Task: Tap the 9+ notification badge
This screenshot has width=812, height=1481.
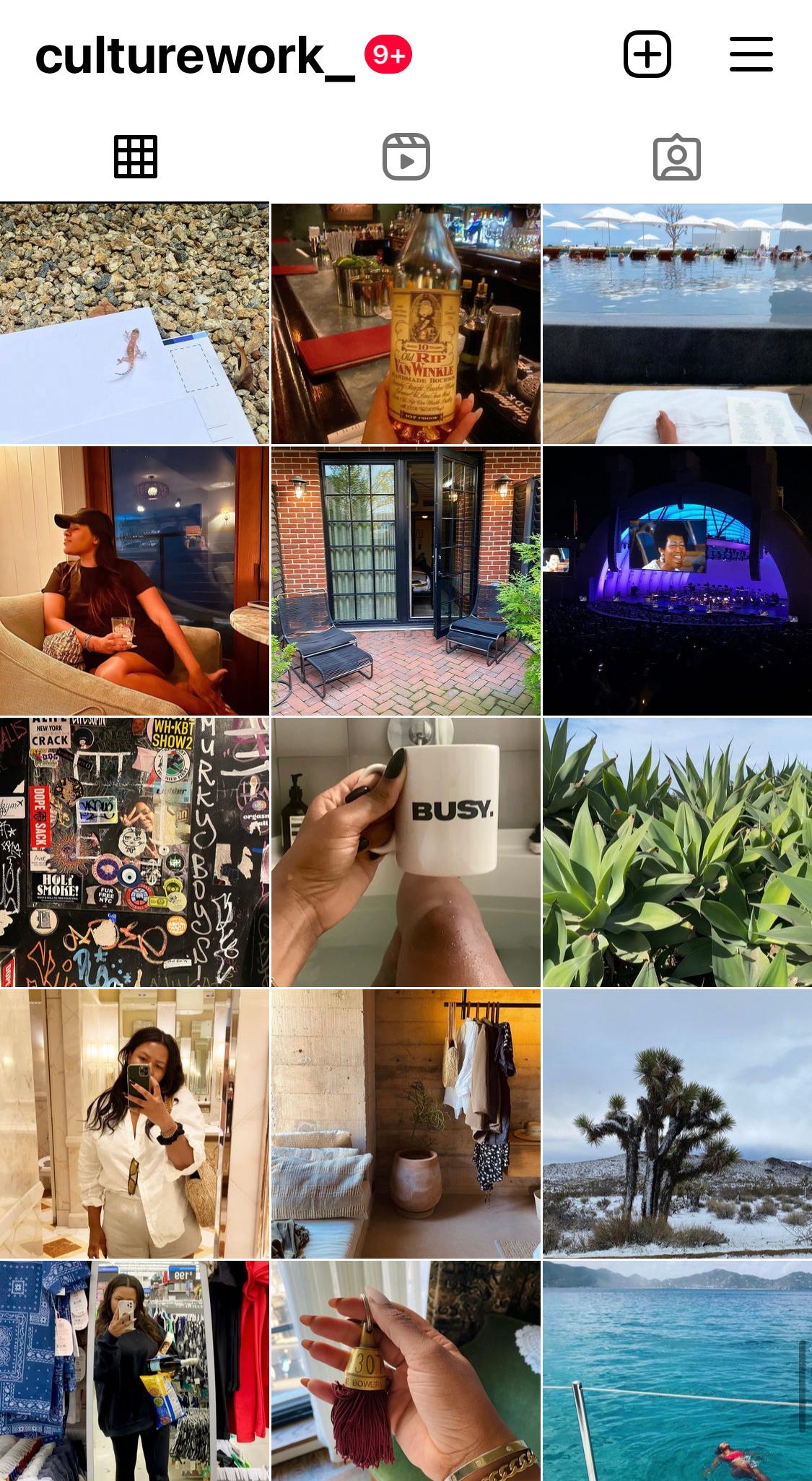Action: [x=386, y=53]
